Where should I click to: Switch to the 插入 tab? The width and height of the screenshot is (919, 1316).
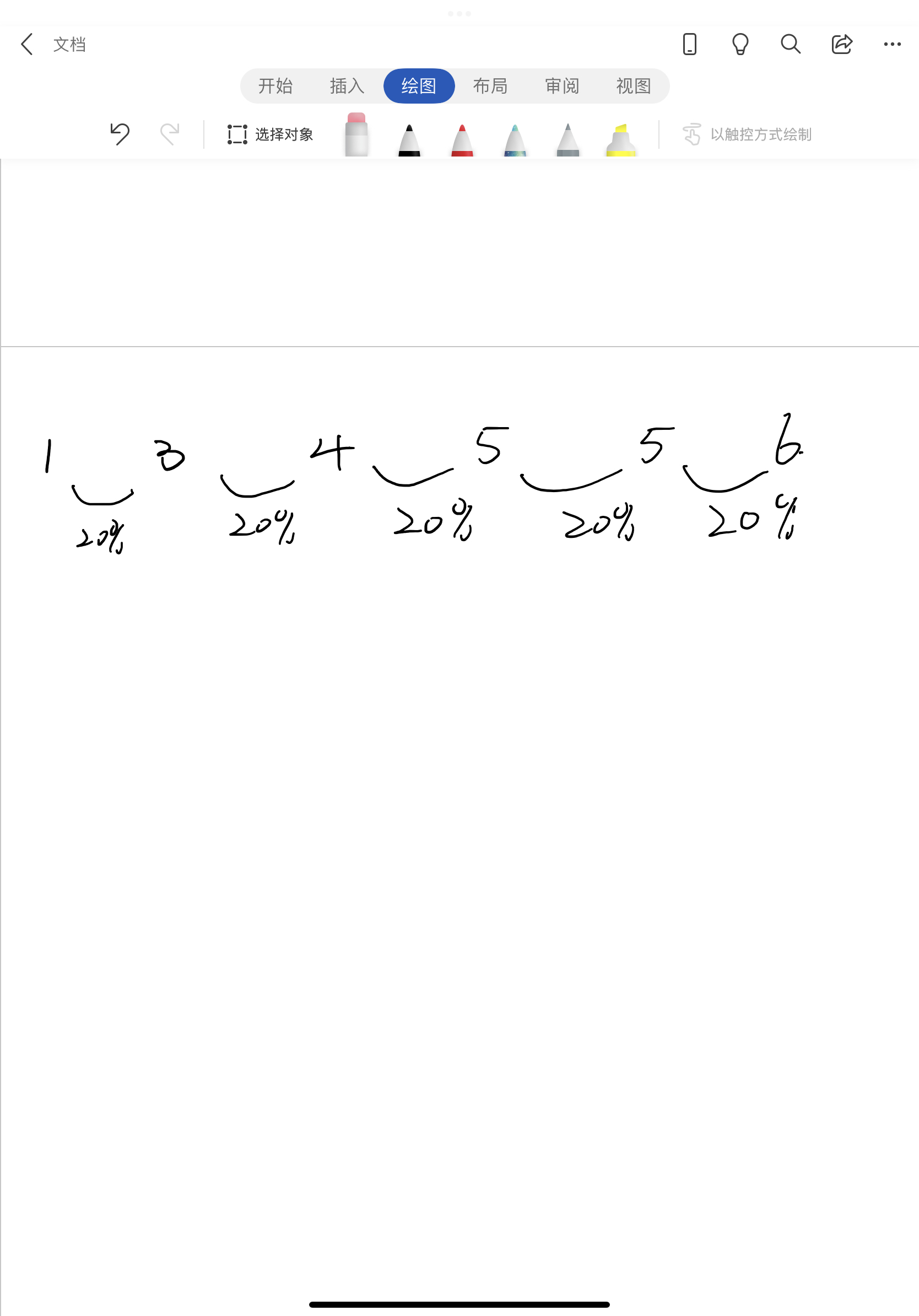click(347, 86)
